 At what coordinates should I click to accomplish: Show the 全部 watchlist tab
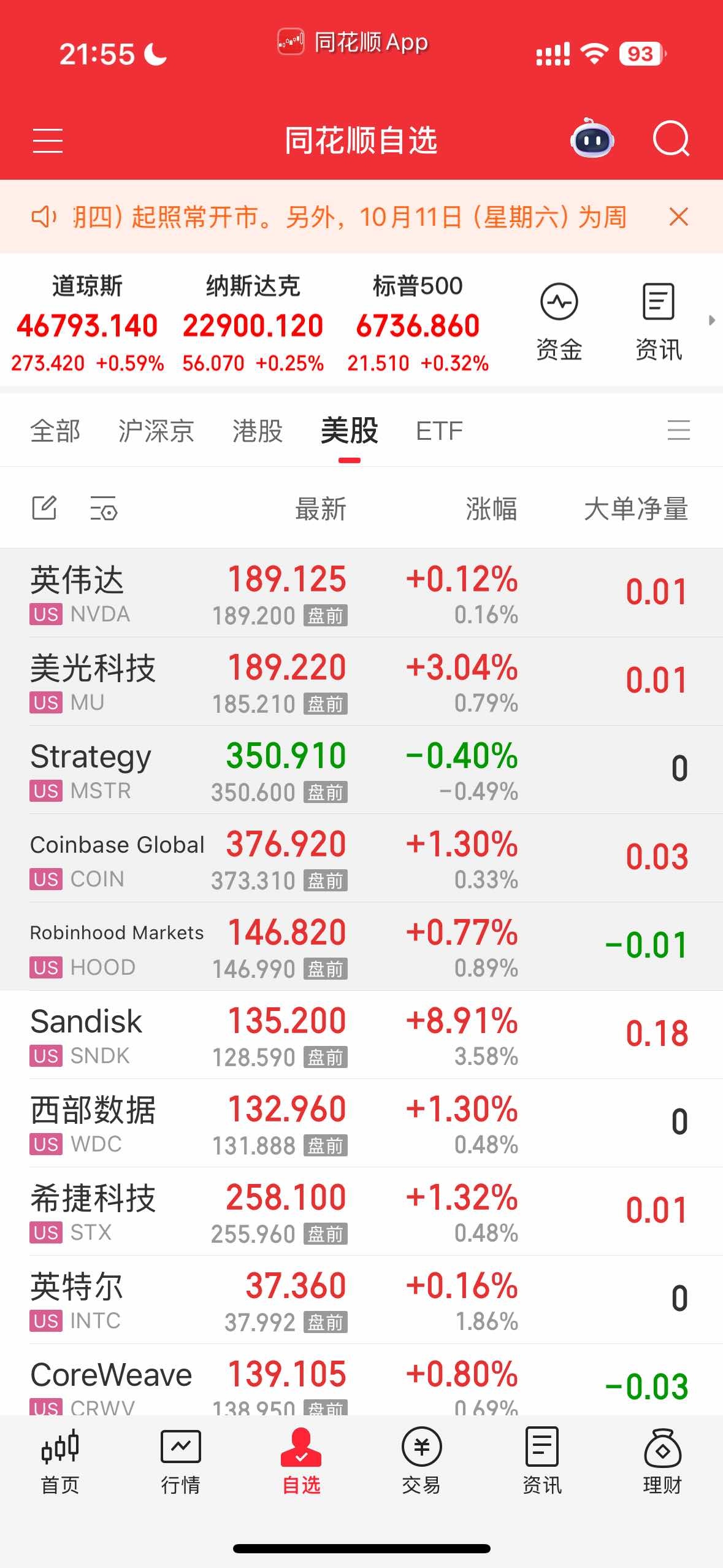[x=55, y=431]
